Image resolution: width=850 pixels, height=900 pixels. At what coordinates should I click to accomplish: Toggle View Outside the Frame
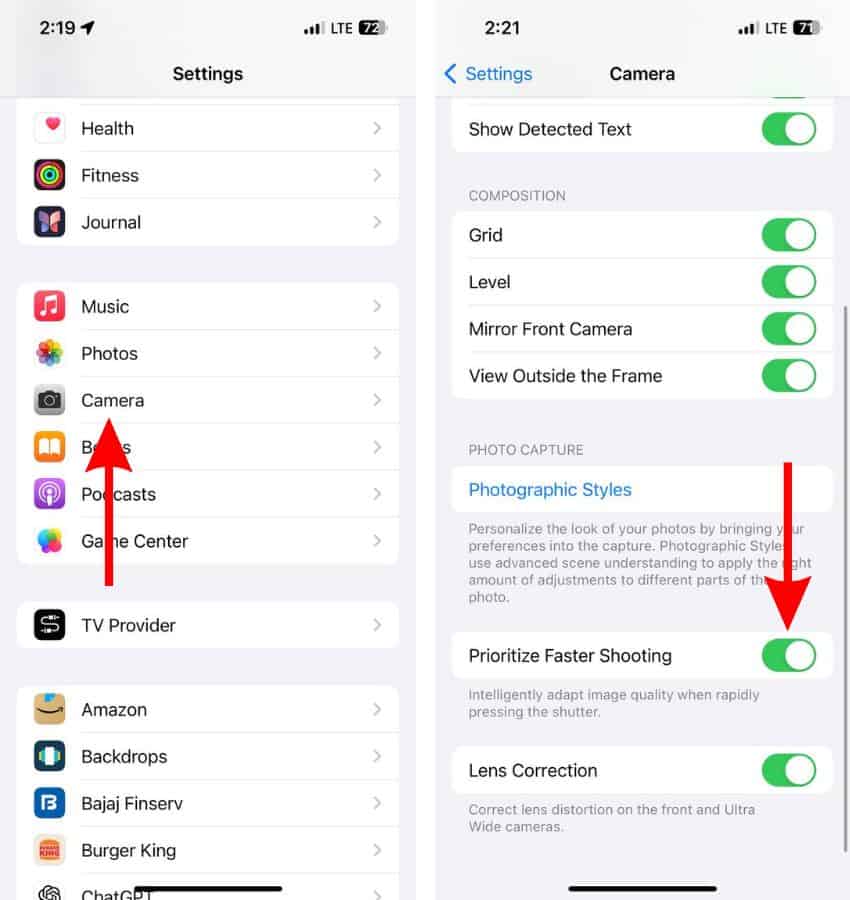point(788,376)
